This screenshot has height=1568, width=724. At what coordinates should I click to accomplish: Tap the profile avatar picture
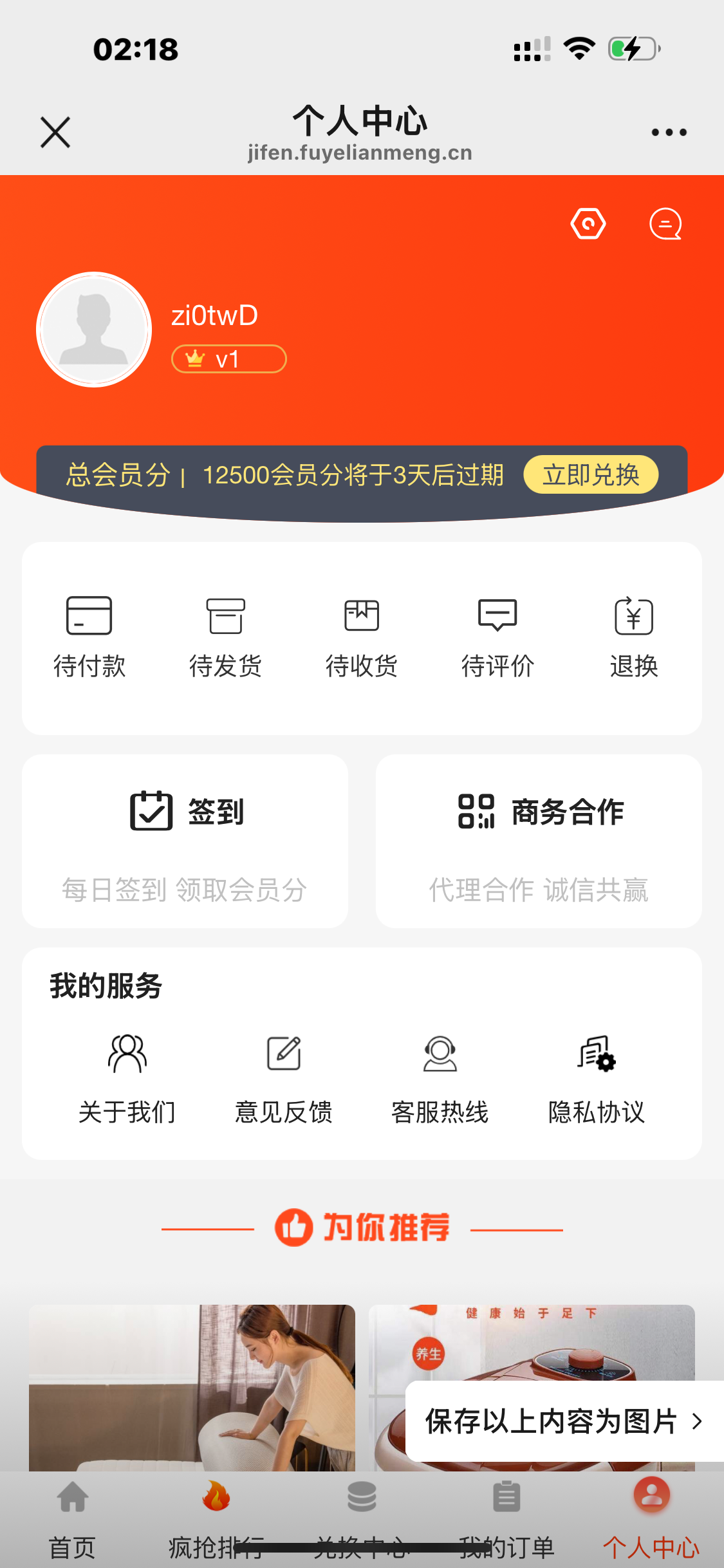(x=94, y=330)
